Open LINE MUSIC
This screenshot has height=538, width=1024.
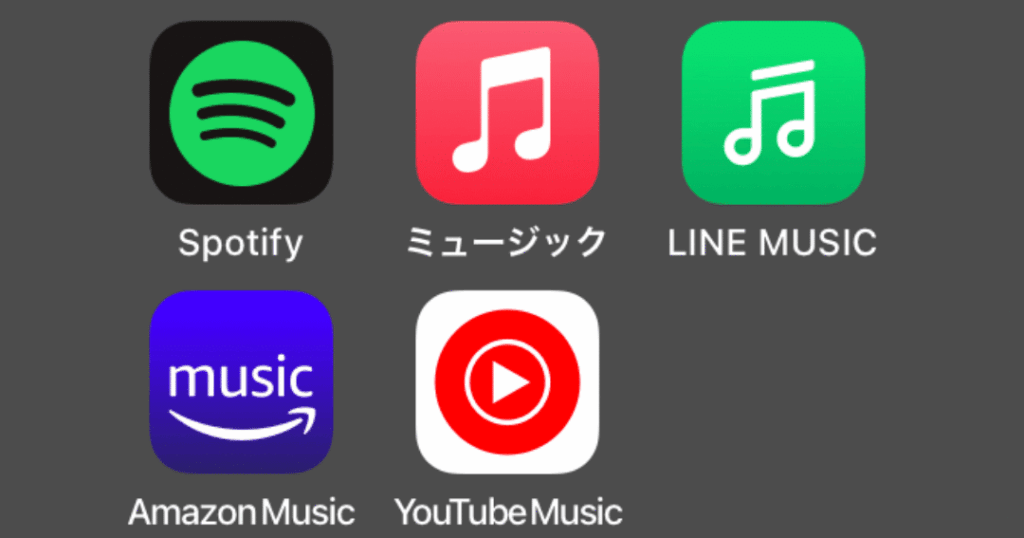[773, 112]
